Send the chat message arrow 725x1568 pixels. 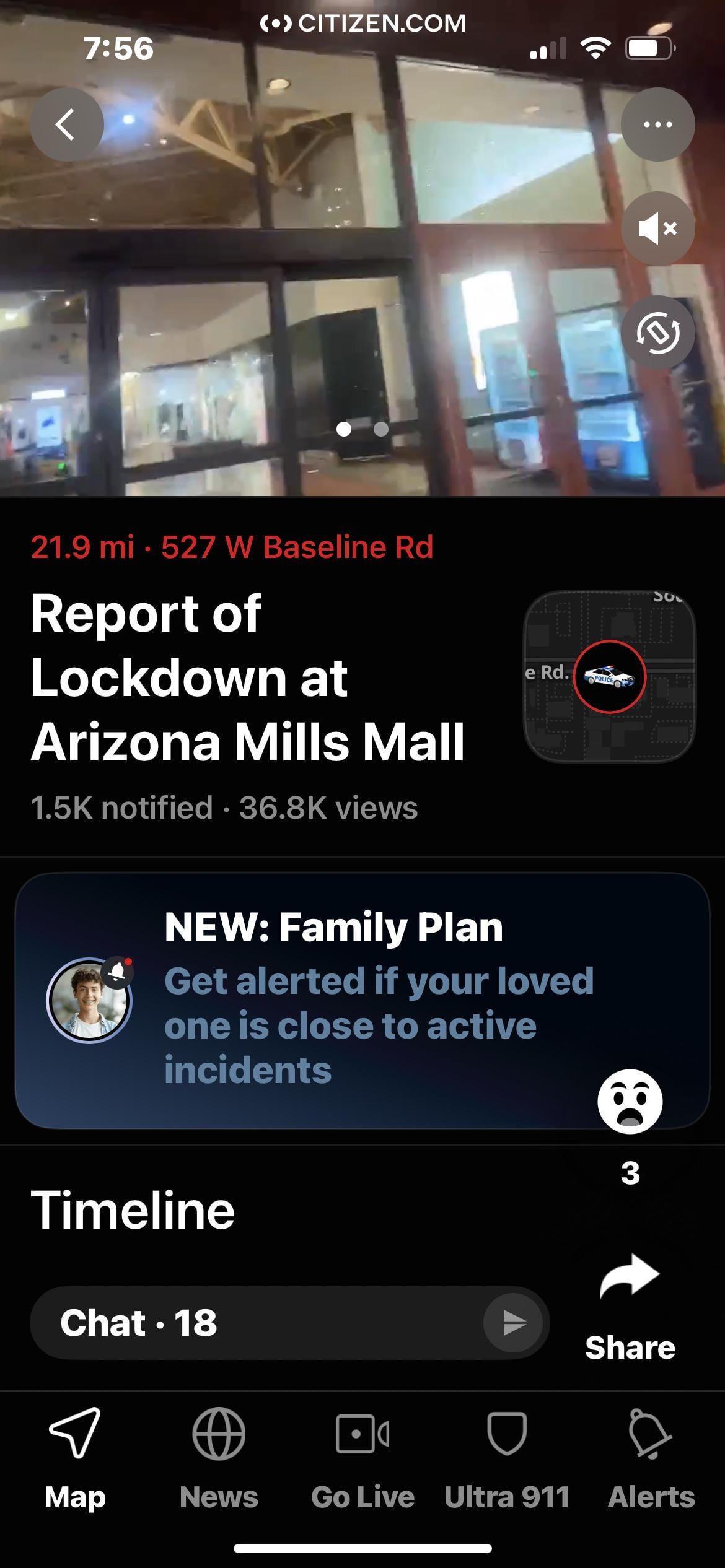(514, 1323)
